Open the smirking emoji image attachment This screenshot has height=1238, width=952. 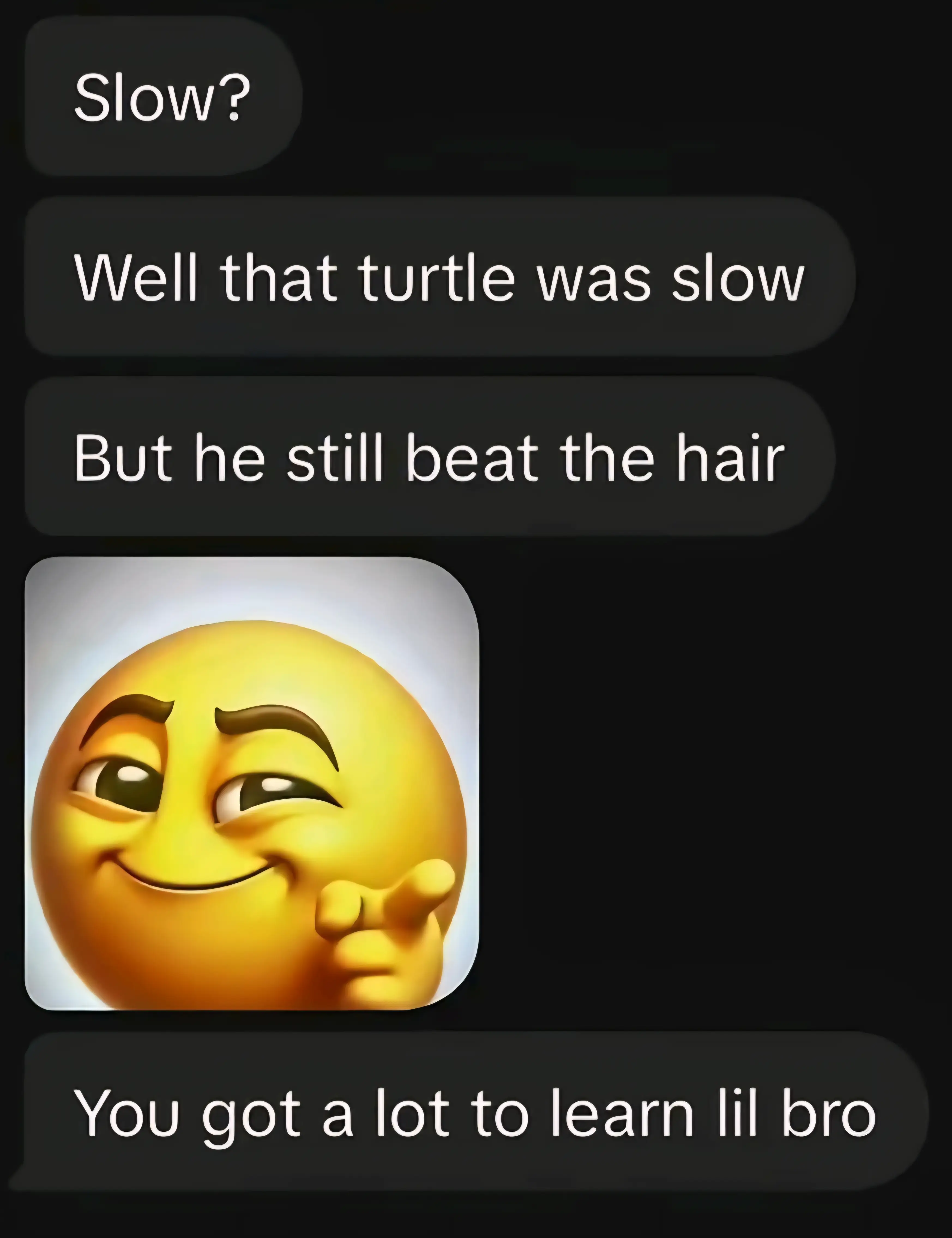click(x=252, y=783)
